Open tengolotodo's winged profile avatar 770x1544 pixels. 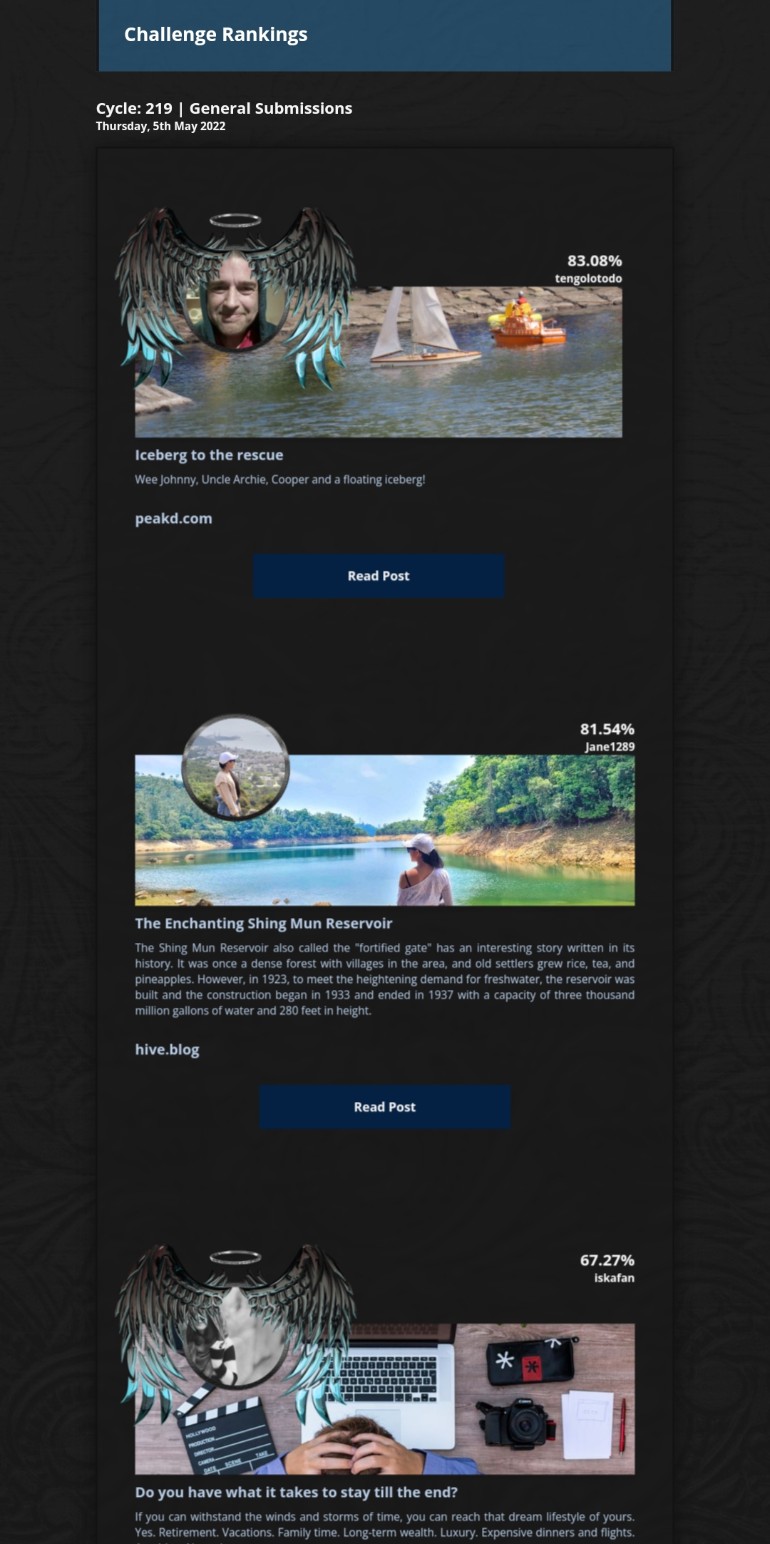click(x=236, y=300)
